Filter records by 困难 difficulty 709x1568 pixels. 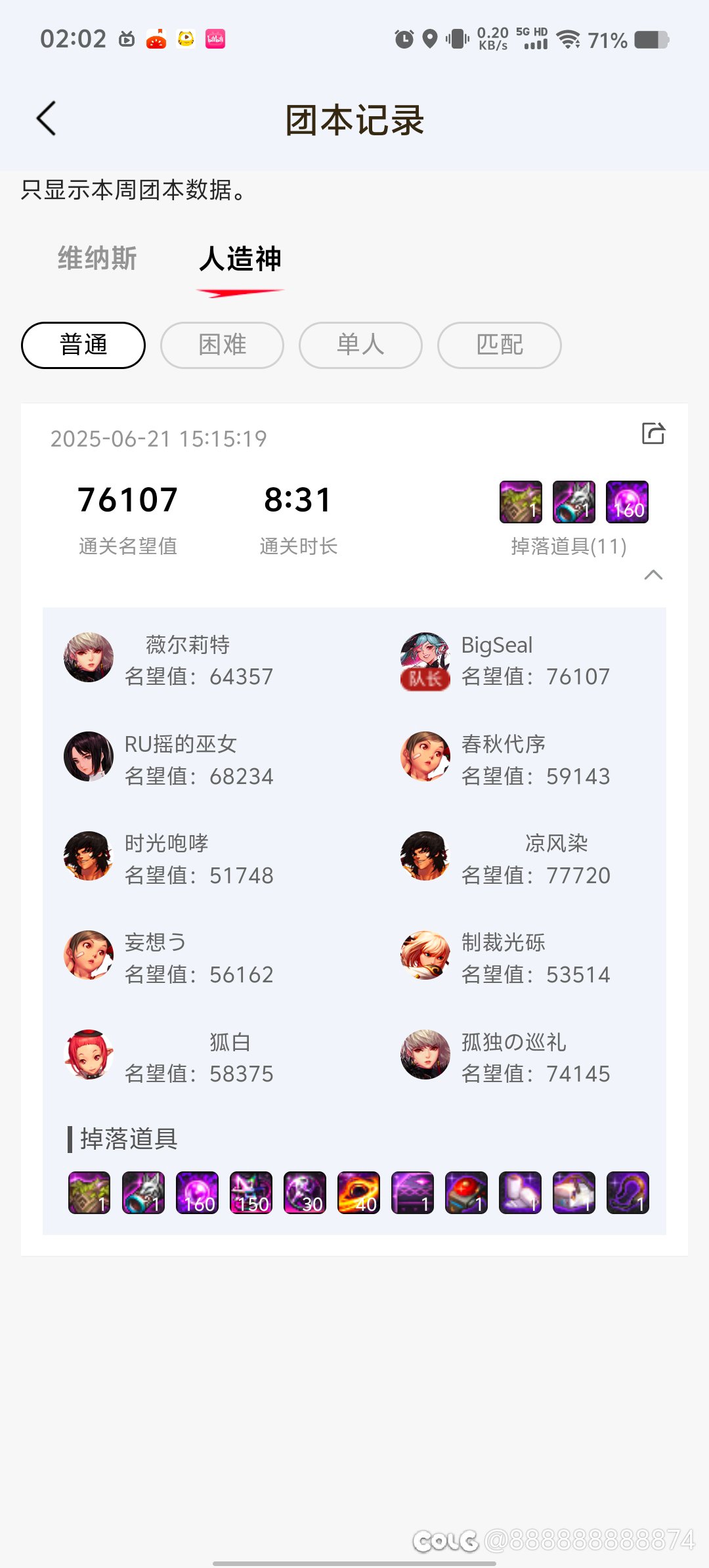tap(222, 345)
